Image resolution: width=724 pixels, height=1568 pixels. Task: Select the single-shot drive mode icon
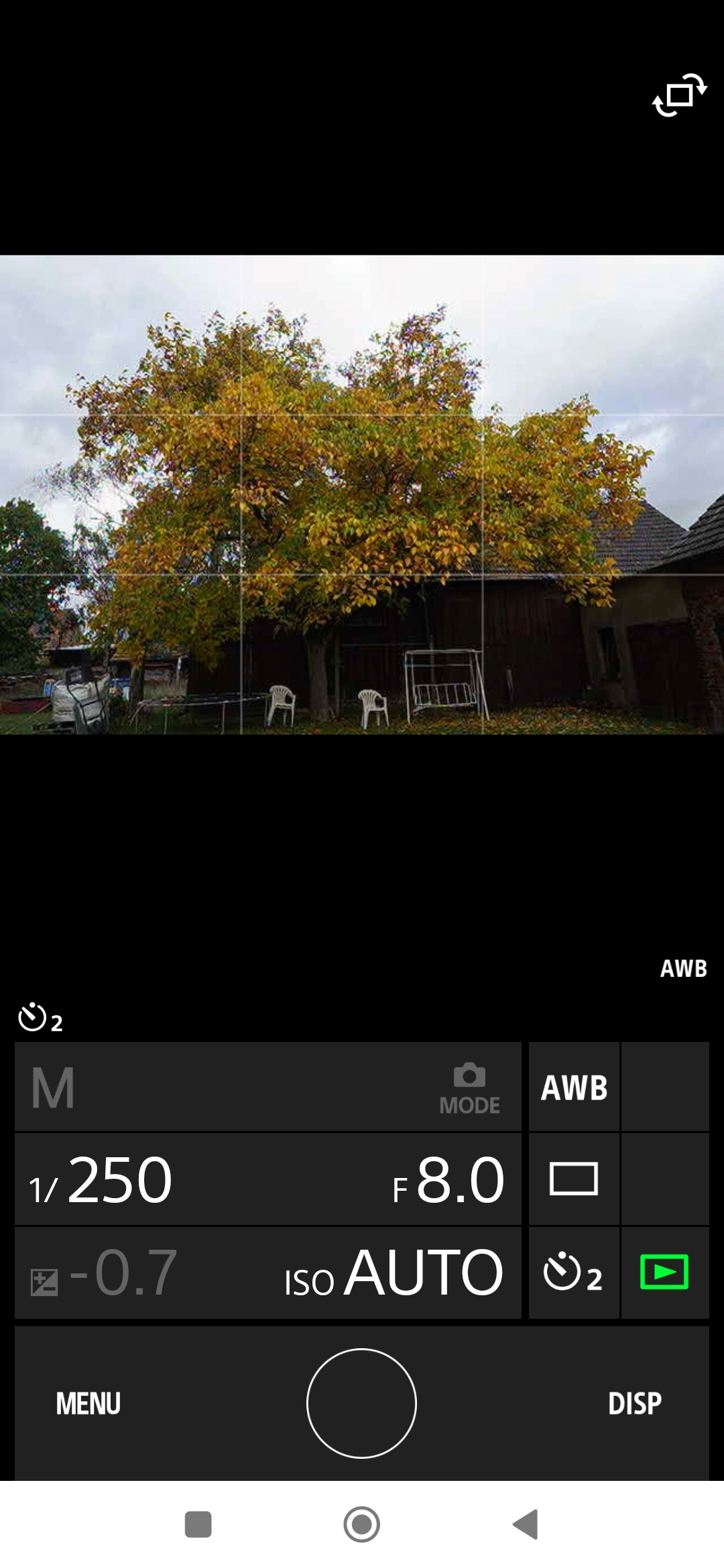point(574,1179)
